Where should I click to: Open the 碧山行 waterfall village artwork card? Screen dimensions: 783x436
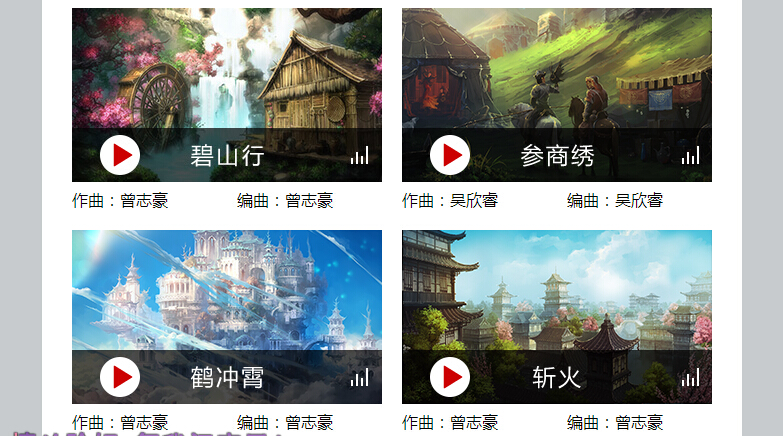coord(227,68)
